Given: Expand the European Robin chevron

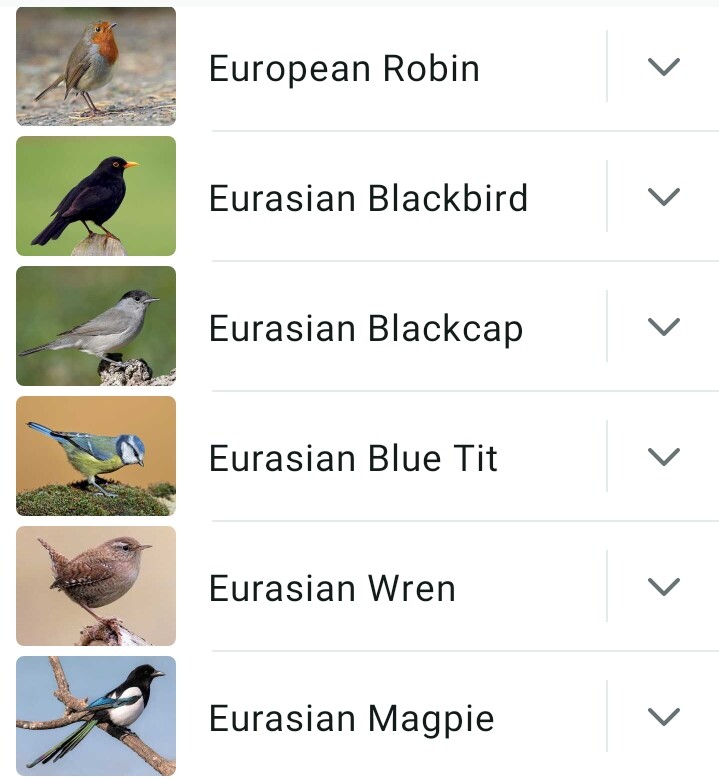Looking at the screenshot, I should 663,67.
